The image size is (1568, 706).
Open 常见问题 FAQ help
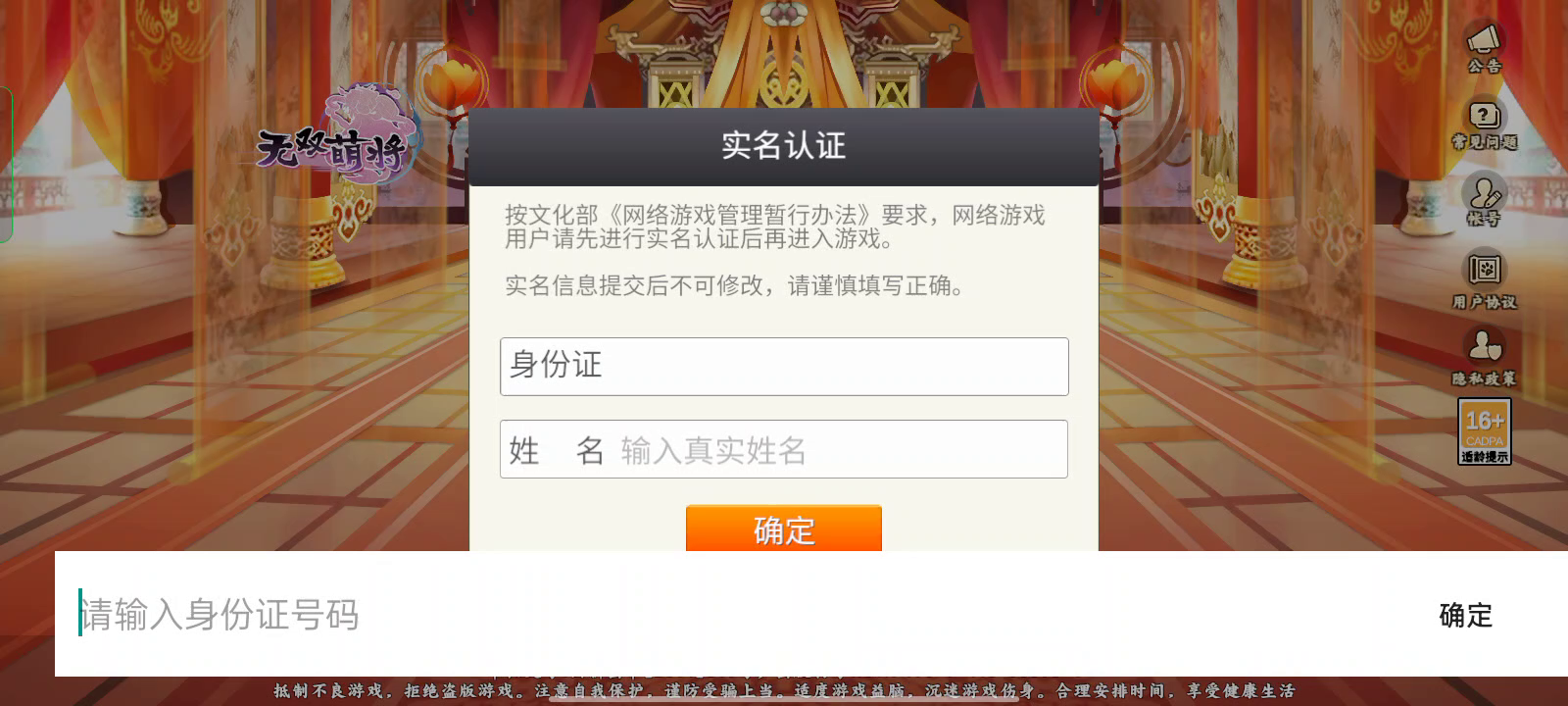[x=1484, y=125]
